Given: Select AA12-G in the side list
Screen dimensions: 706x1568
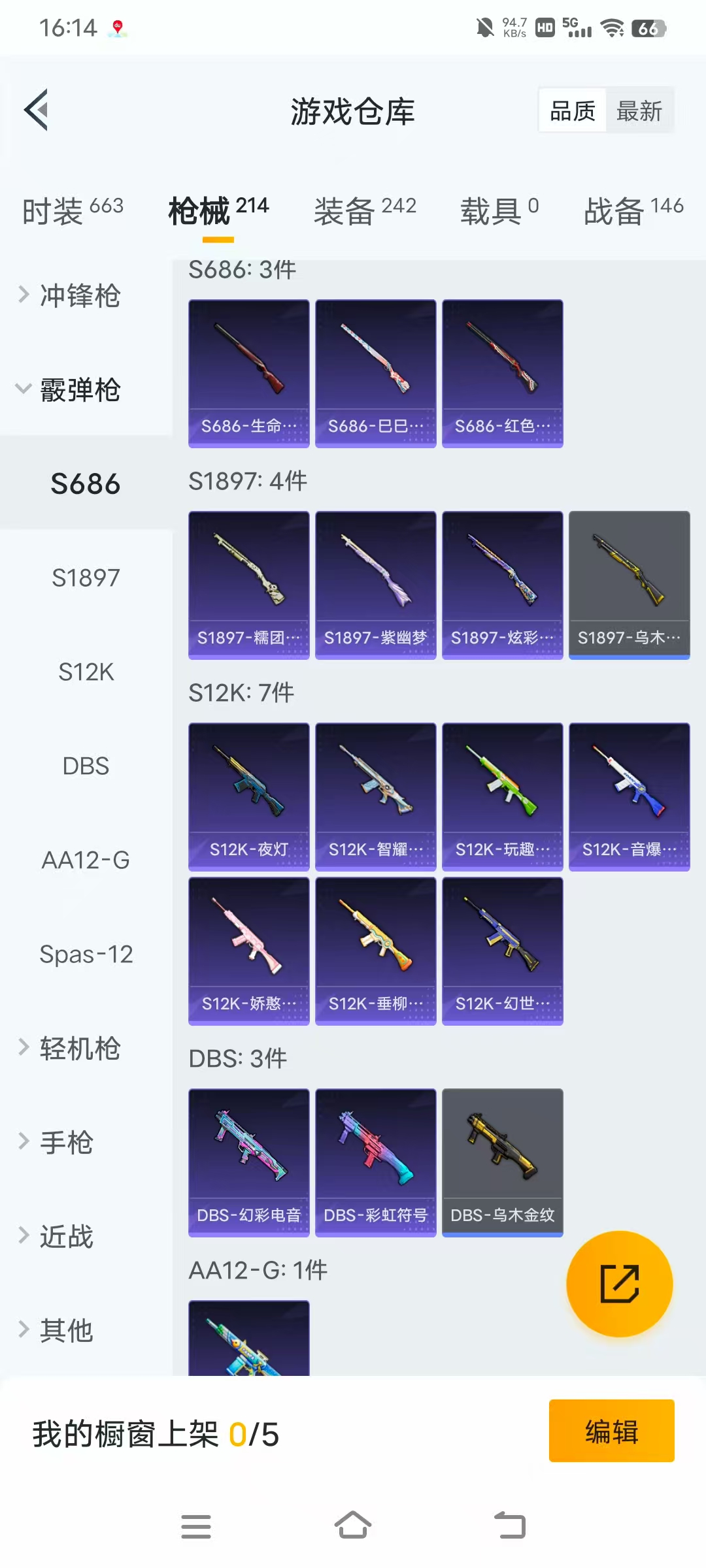Looking at the screenshot, I should point(86,860).
